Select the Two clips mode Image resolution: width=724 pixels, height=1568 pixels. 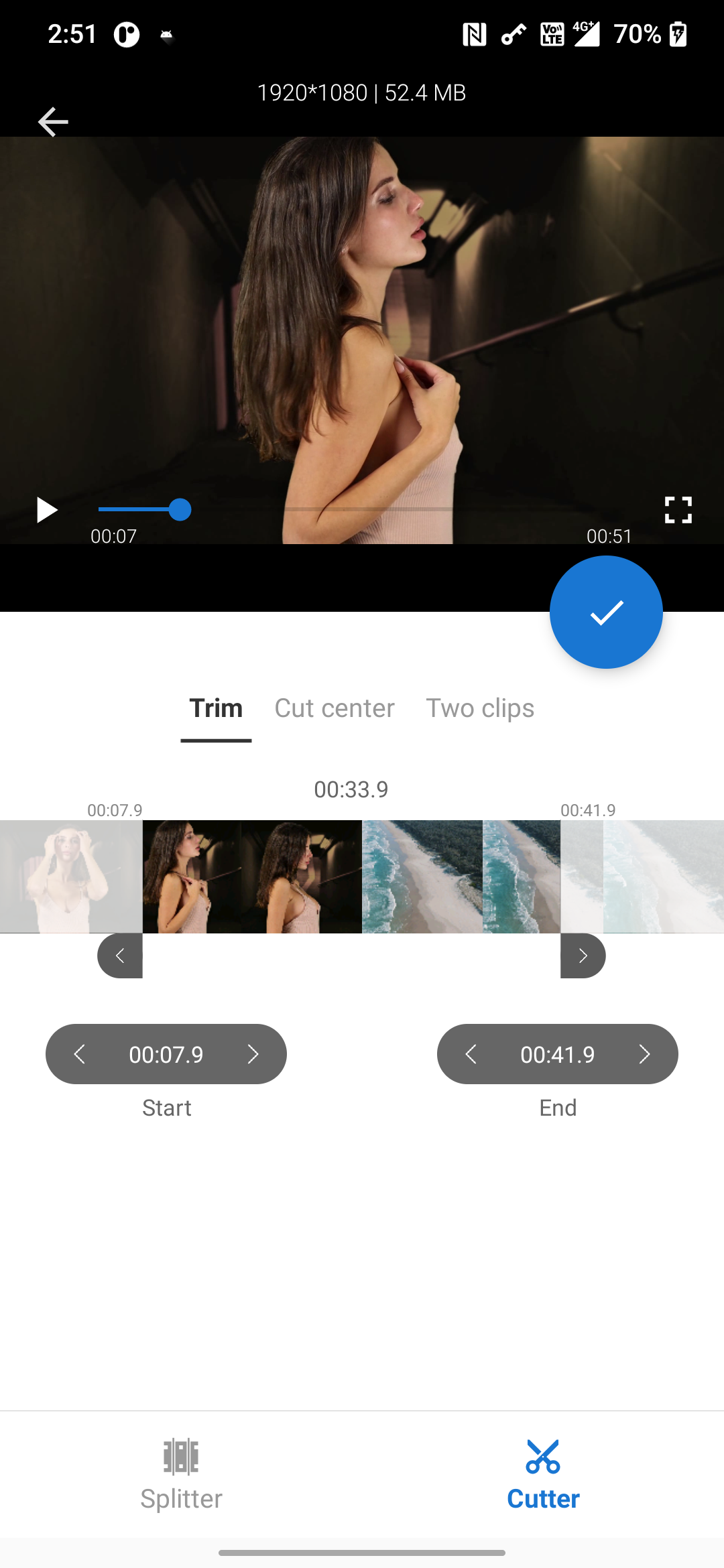(x=479, y=708)
